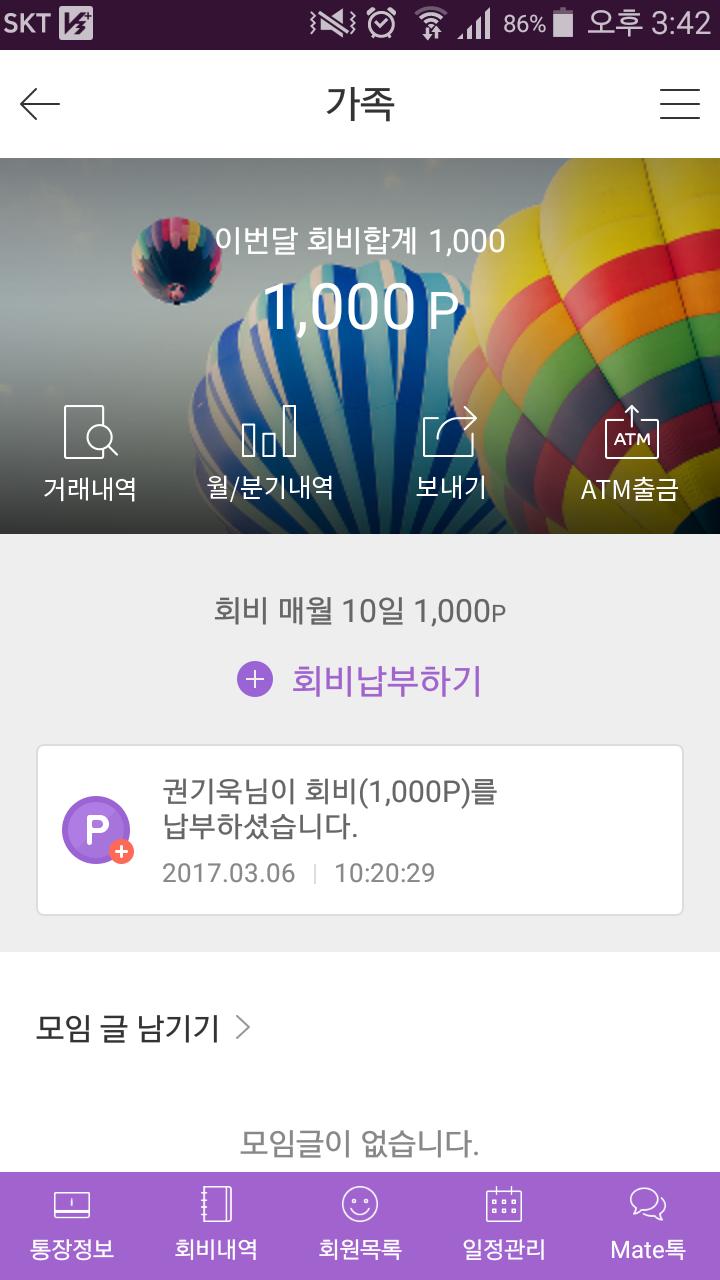Switch to the 회비내역 tab
This screenshot has width=720, height=1280.
coord(216,1224)
